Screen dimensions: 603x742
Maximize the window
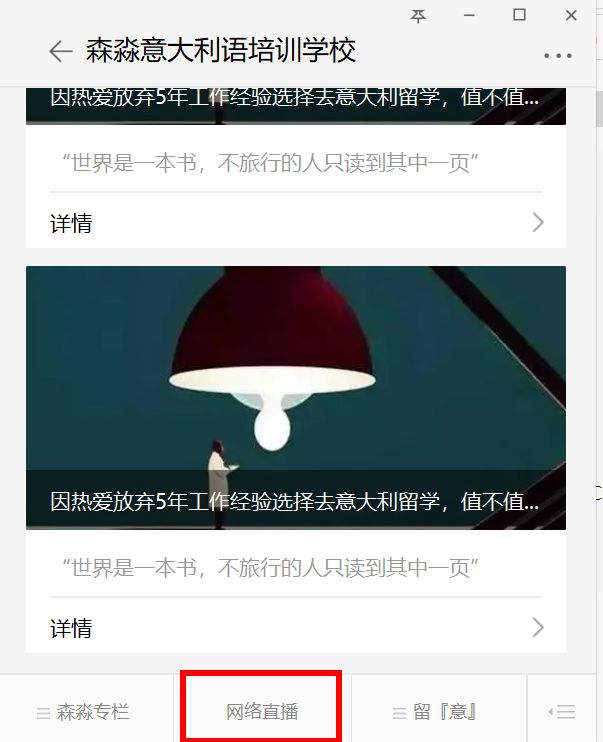pos(519,15)
